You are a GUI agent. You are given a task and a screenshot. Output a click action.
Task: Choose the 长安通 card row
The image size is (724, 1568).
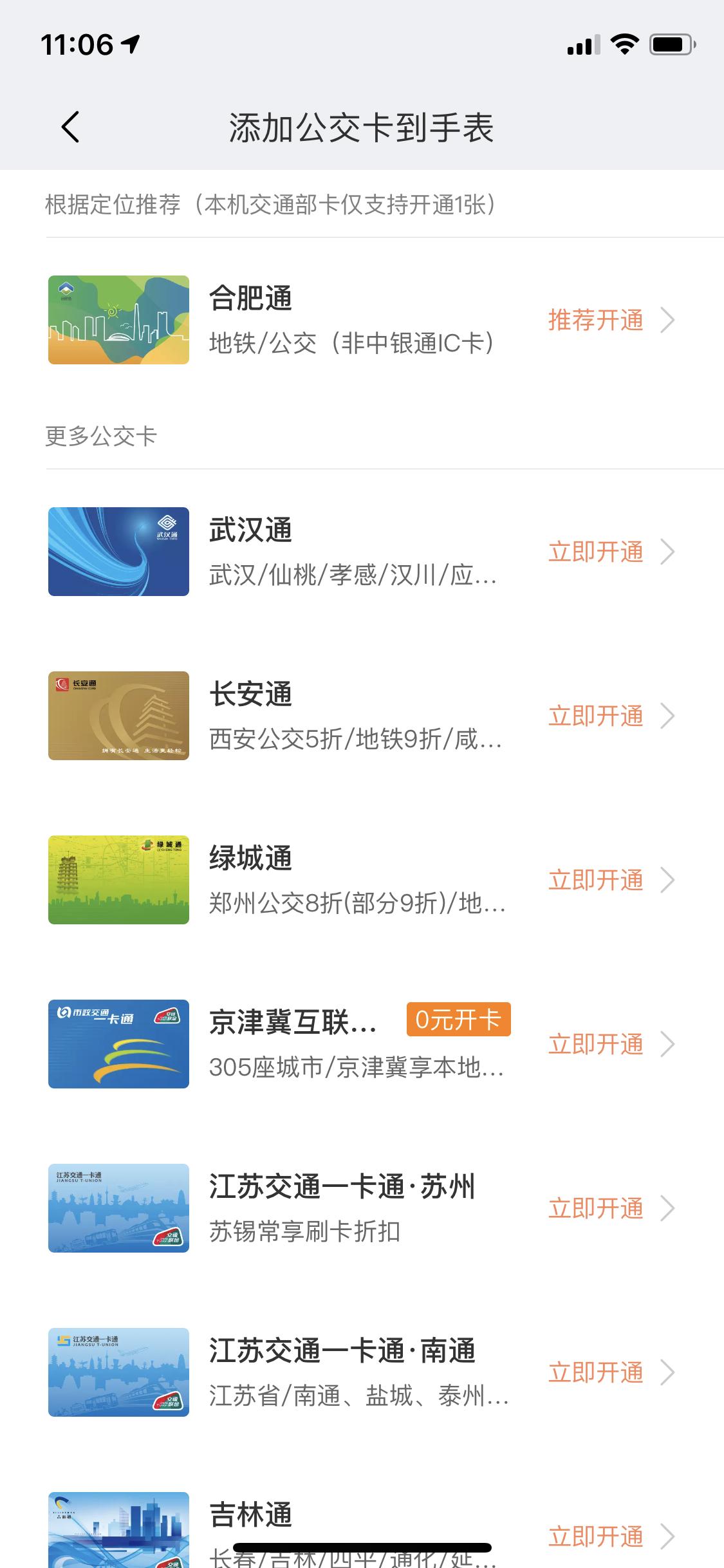click(360, 716)
